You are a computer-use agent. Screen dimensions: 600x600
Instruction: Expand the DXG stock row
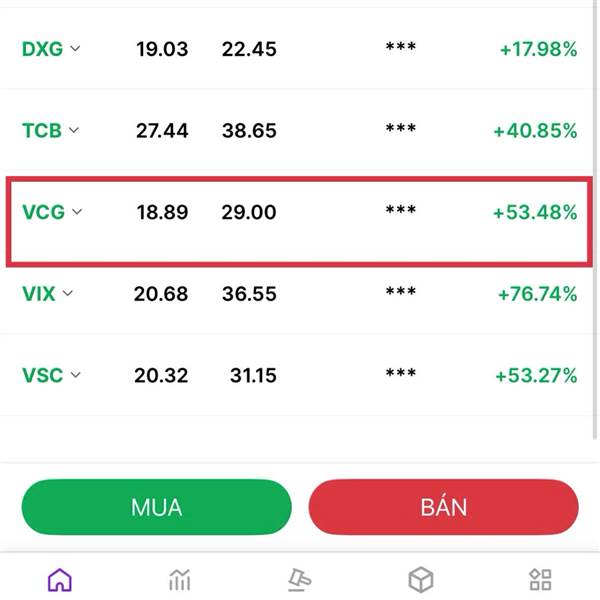click(77, 48)
